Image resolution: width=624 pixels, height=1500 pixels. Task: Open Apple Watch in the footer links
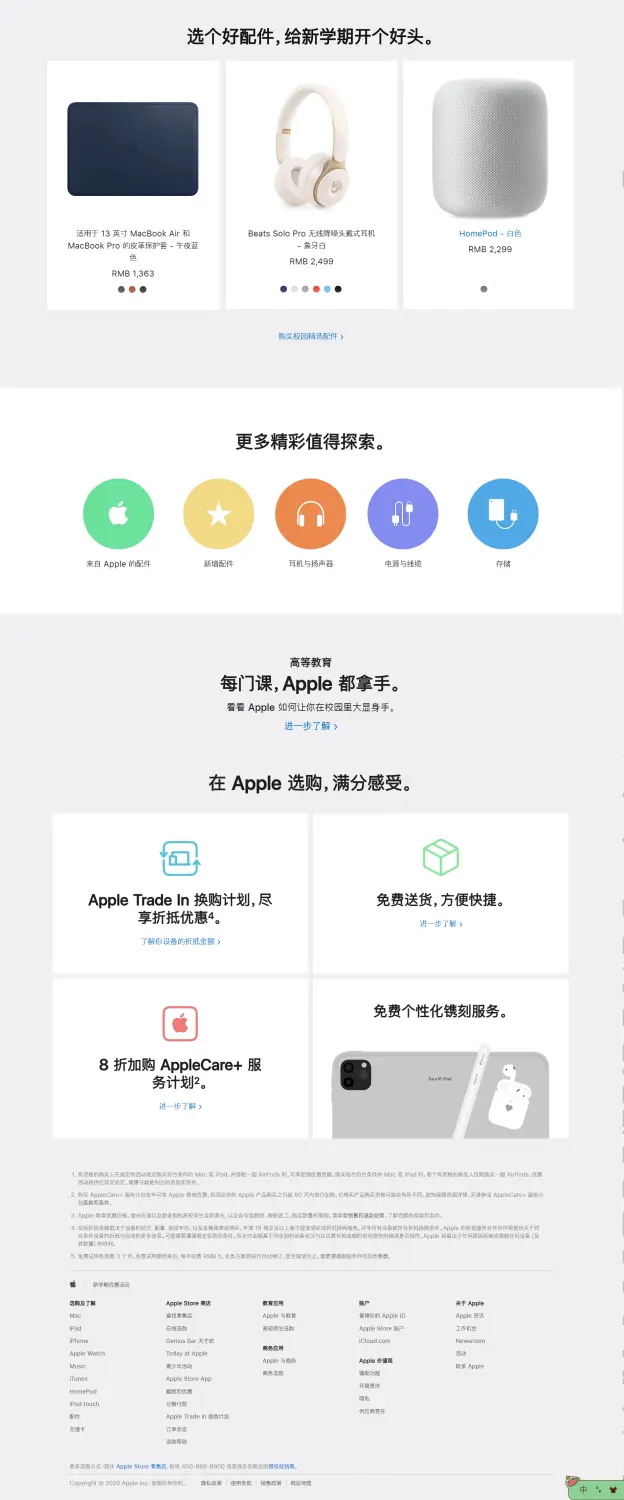(x=87, y=1354)
